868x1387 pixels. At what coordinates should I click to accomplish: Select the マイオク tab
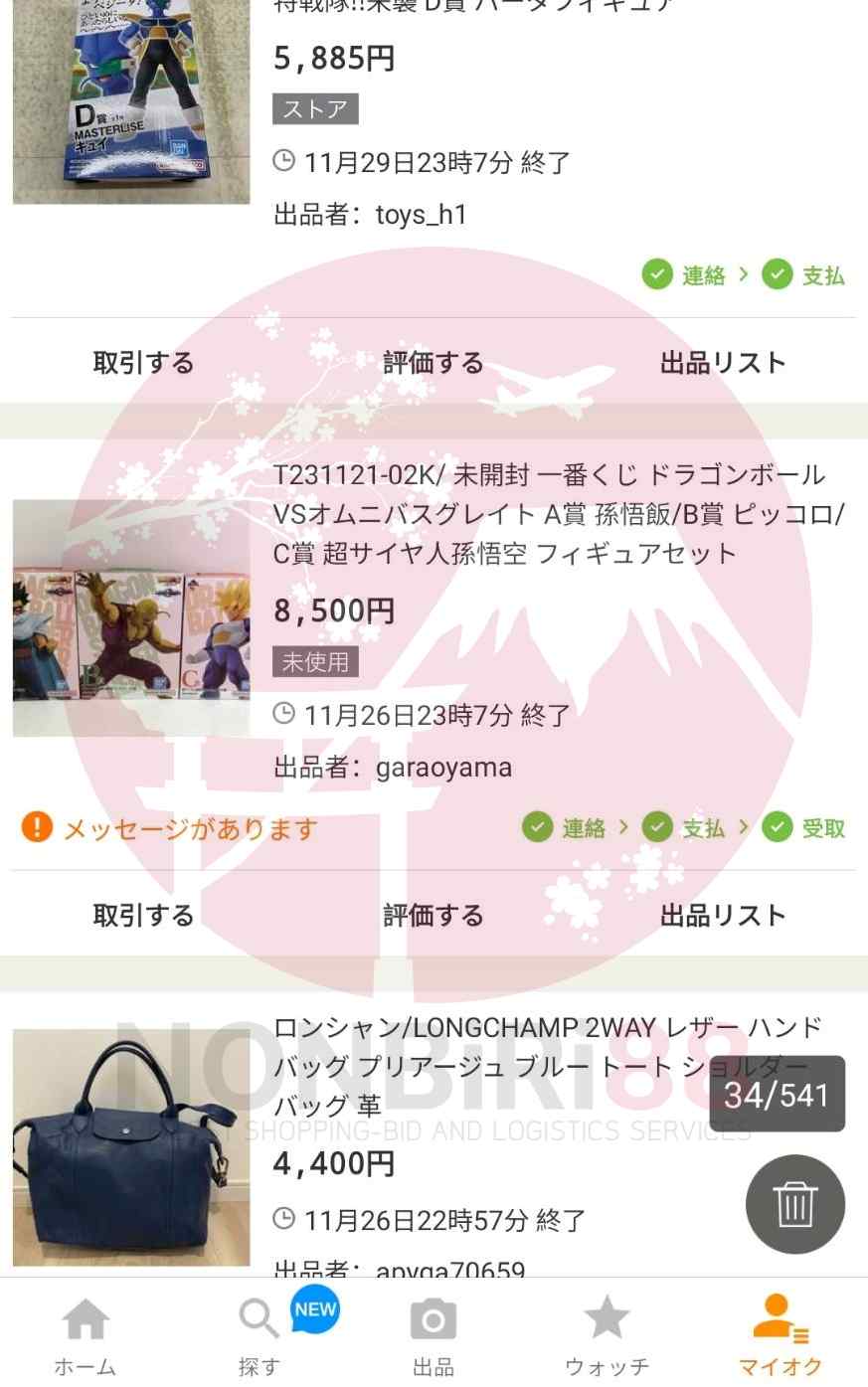pos(781,1335)
